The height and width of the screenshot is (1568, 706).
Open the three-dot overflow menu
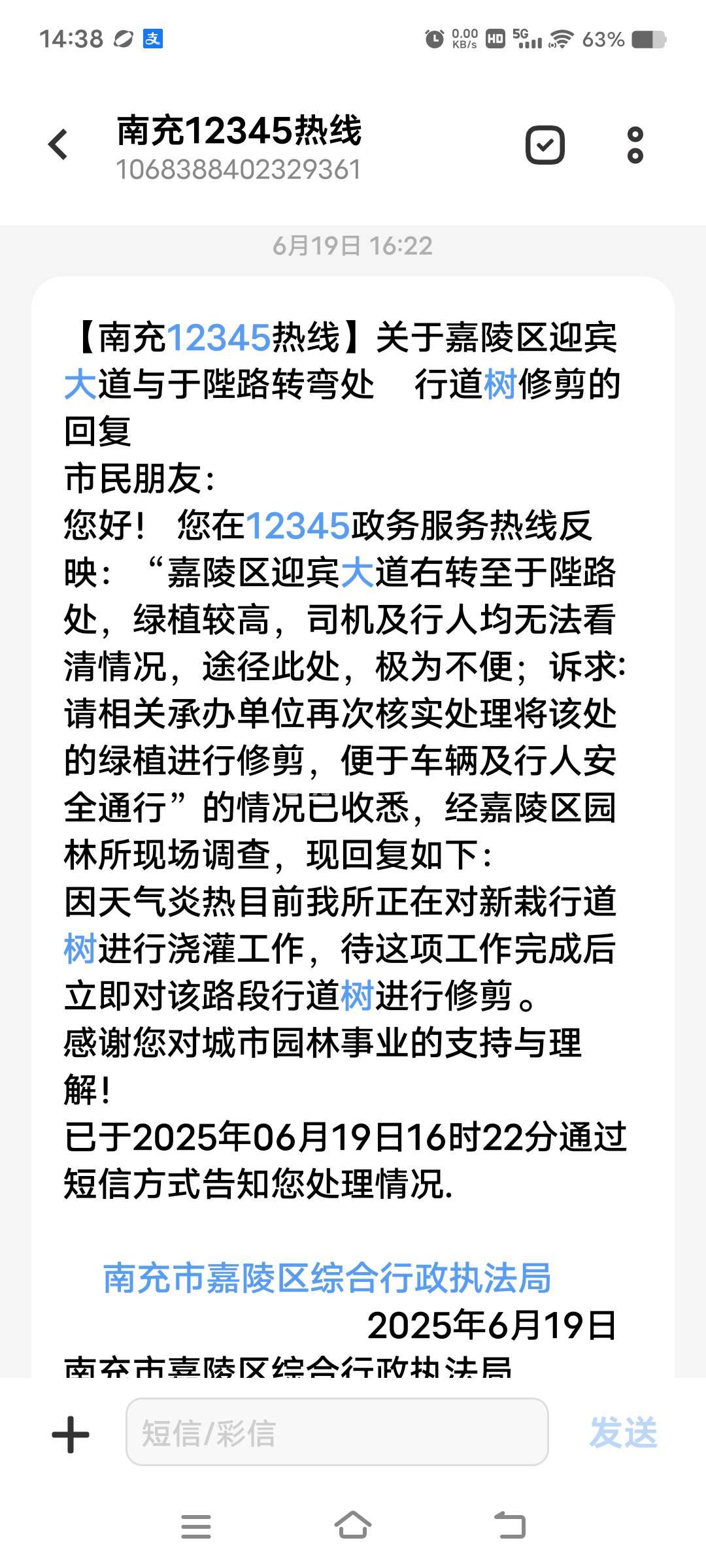point(635,144)
